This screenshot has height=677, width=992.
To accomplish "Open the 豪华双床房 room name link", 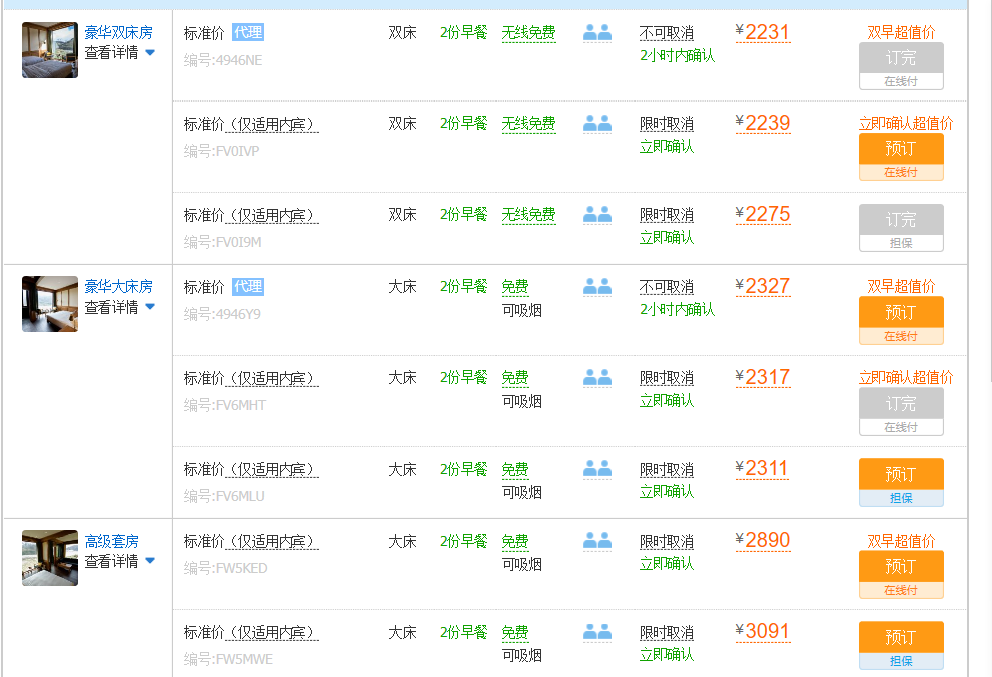I will (118, 33).
